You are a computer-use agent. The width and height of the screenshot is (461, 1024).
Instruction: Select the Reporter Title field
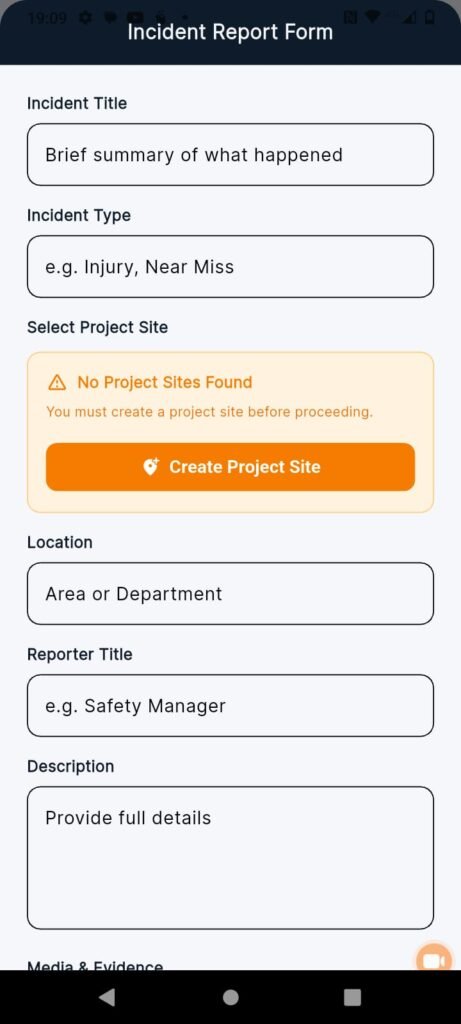(x=230, y=705)
